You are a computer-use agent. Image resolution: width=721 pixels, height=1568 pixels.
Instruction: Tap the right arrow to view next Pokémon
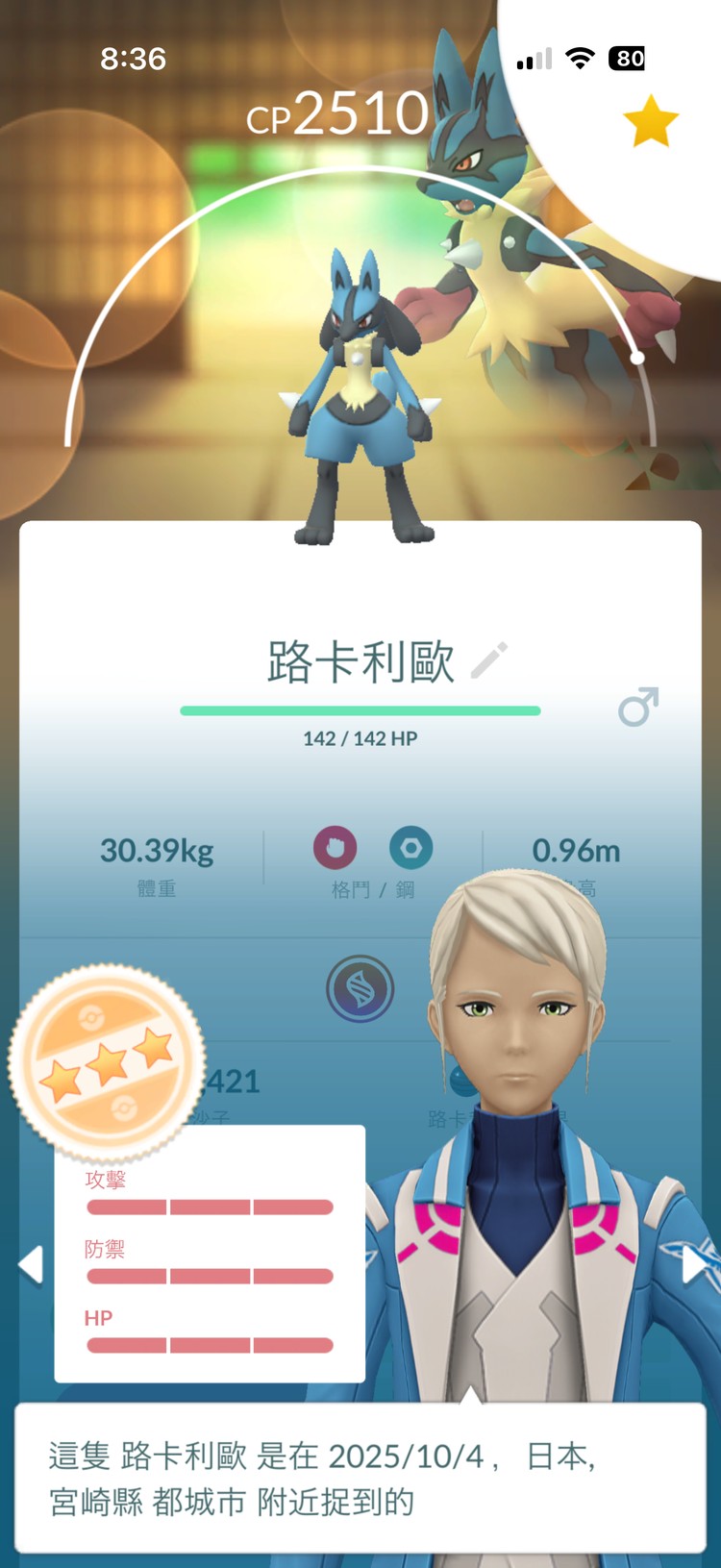(x=694, y=1262)
